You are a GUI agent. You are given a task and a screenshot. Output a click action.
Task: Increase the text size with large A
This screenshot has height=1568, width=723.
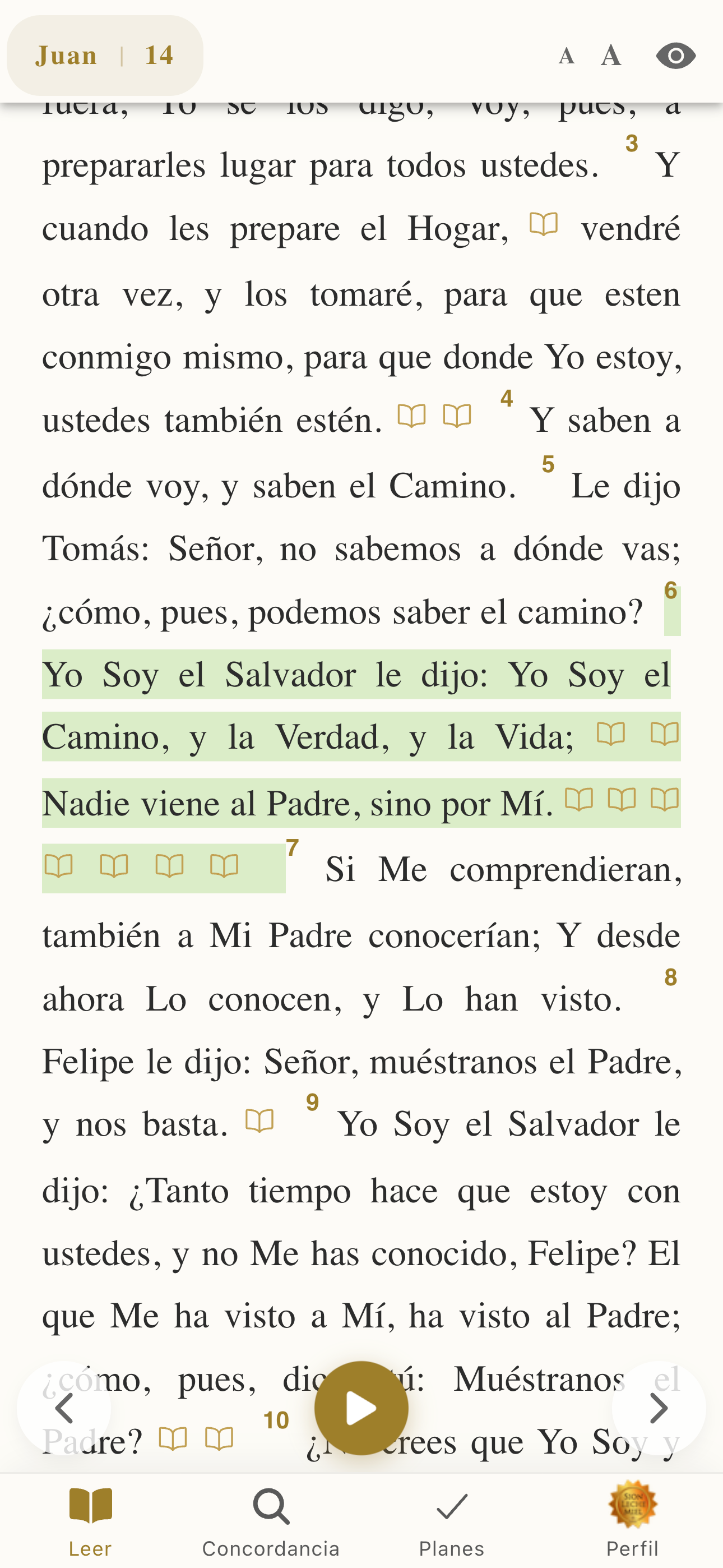coord(610,56)
